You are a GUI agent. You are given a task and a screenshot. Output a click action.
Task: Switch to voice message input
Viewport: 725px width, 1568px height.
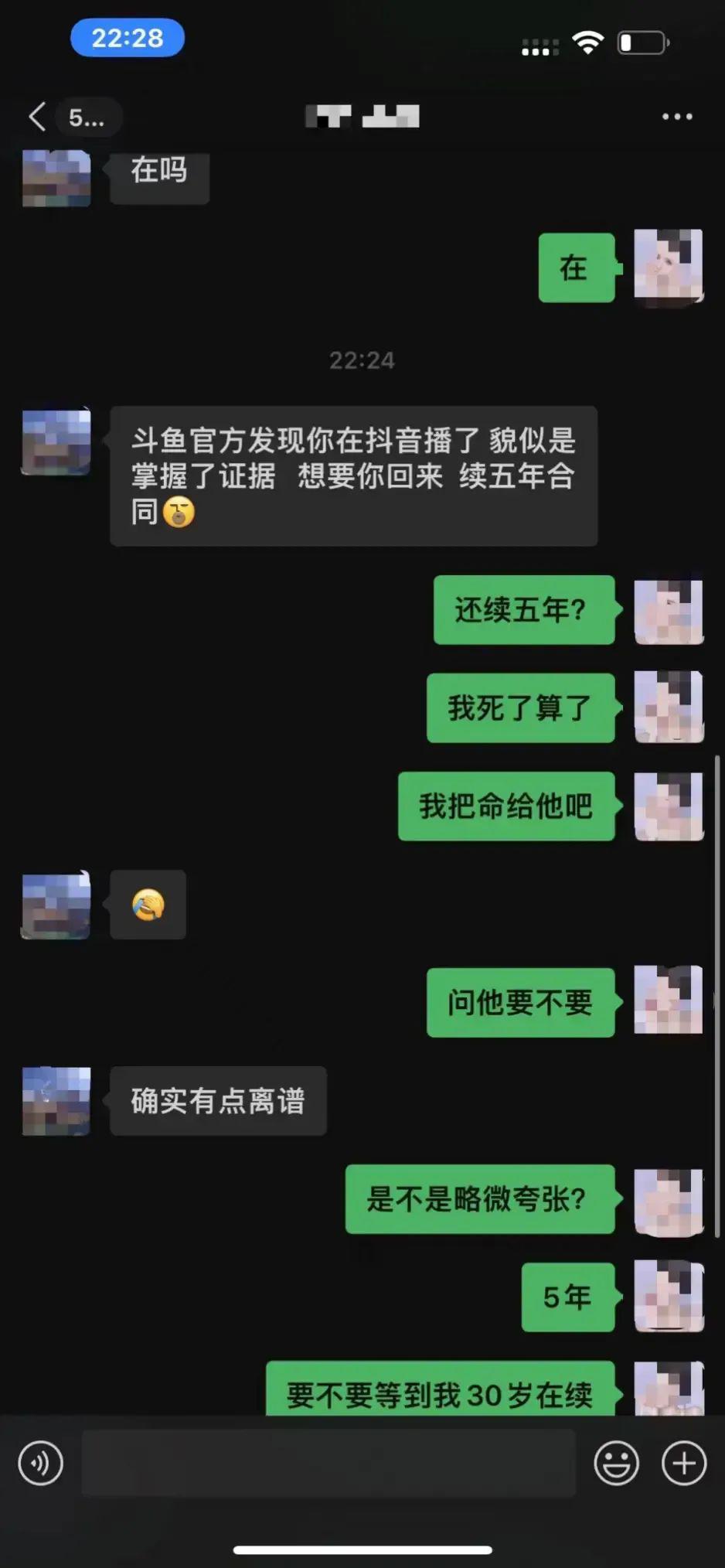tap(40, 1463)
